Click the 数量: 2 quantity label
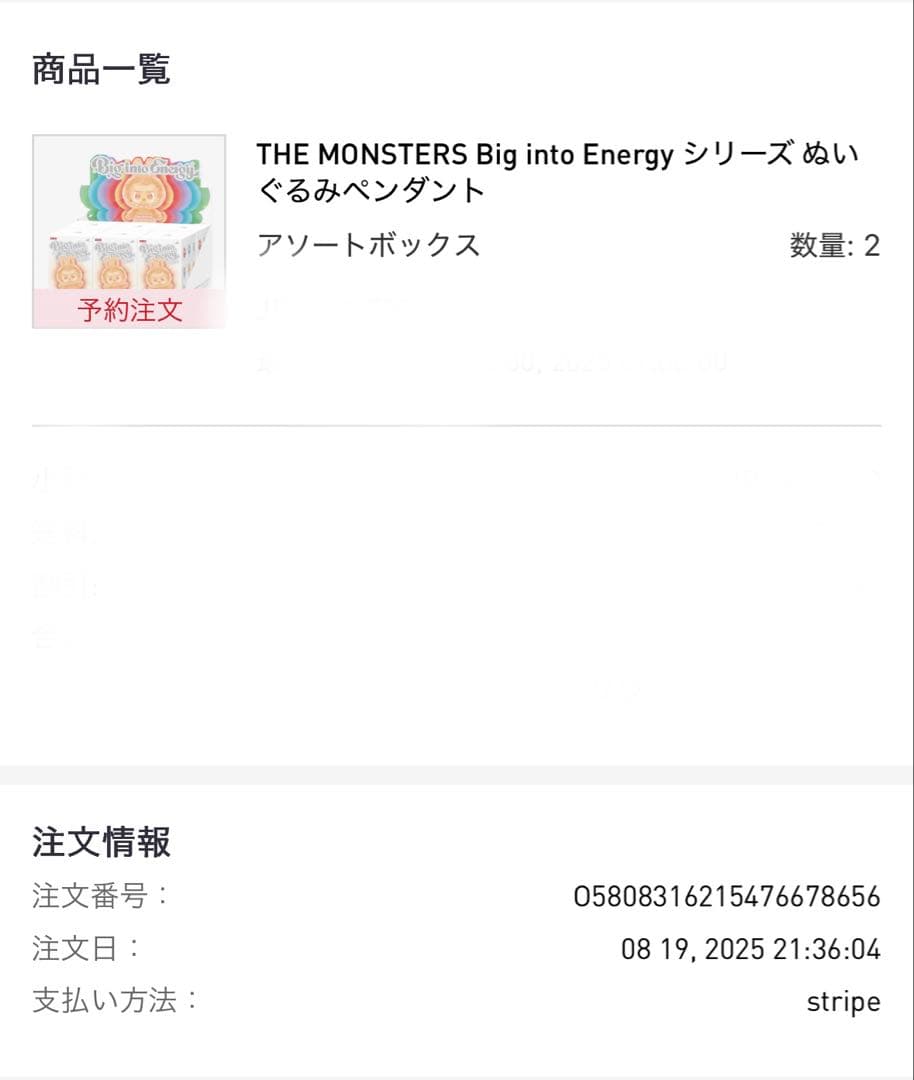 click(x=833, y=246)
